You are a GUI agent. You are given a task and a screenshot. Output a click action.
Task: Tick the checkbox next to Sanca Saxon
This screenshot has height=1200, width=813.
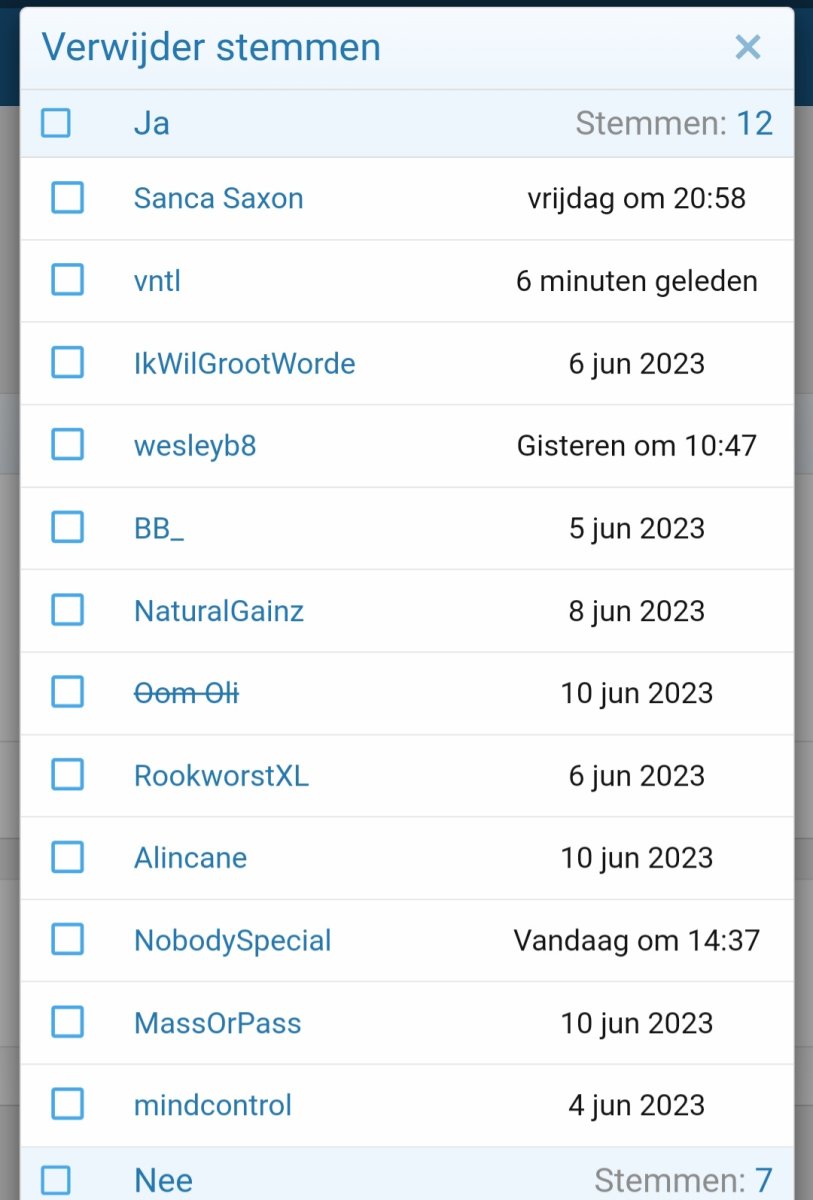(x=67, y=198)
